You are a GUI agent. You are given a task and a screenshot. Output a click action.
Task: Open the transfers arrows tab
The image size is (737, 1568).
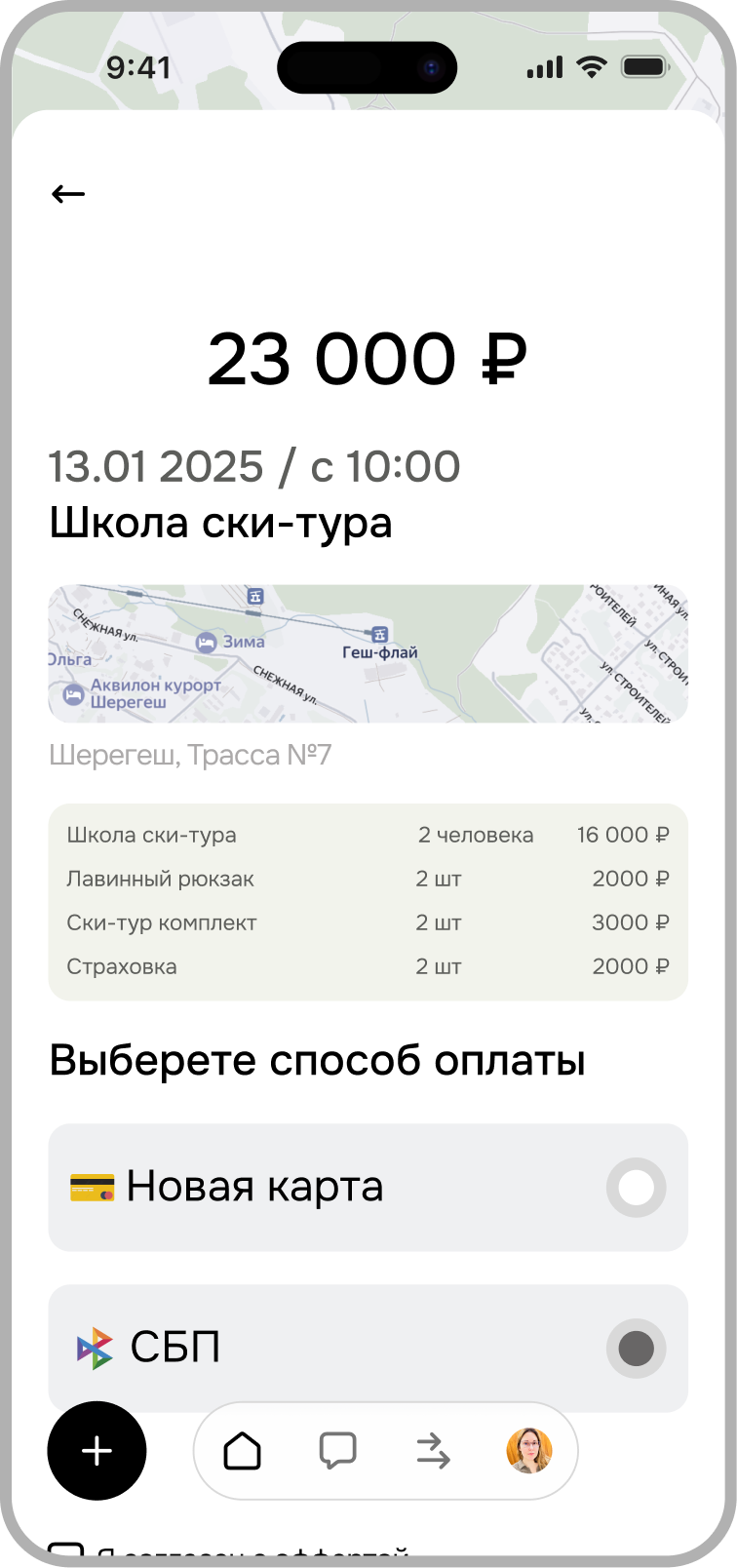(x=433, y=1451)
